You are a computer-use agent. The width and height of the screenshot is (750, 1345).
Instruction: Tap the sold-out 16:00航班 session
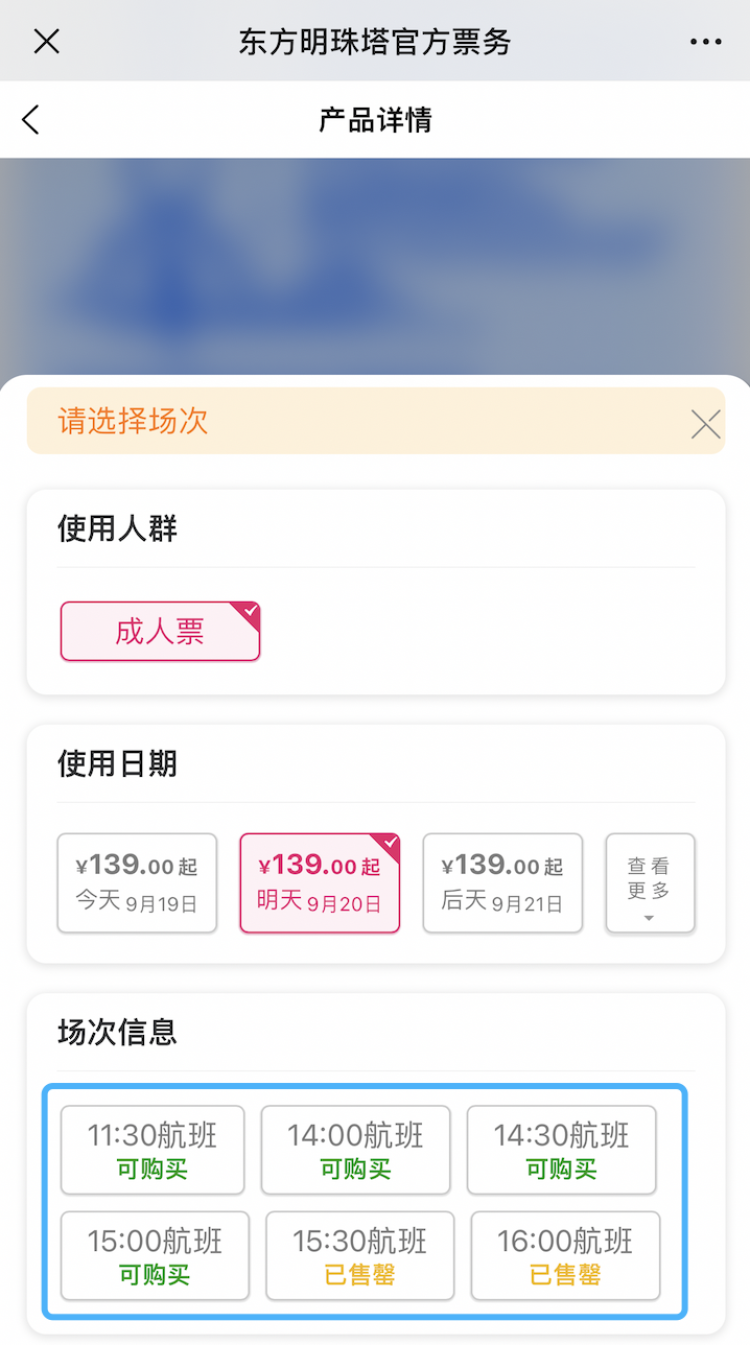[565, 1255]
